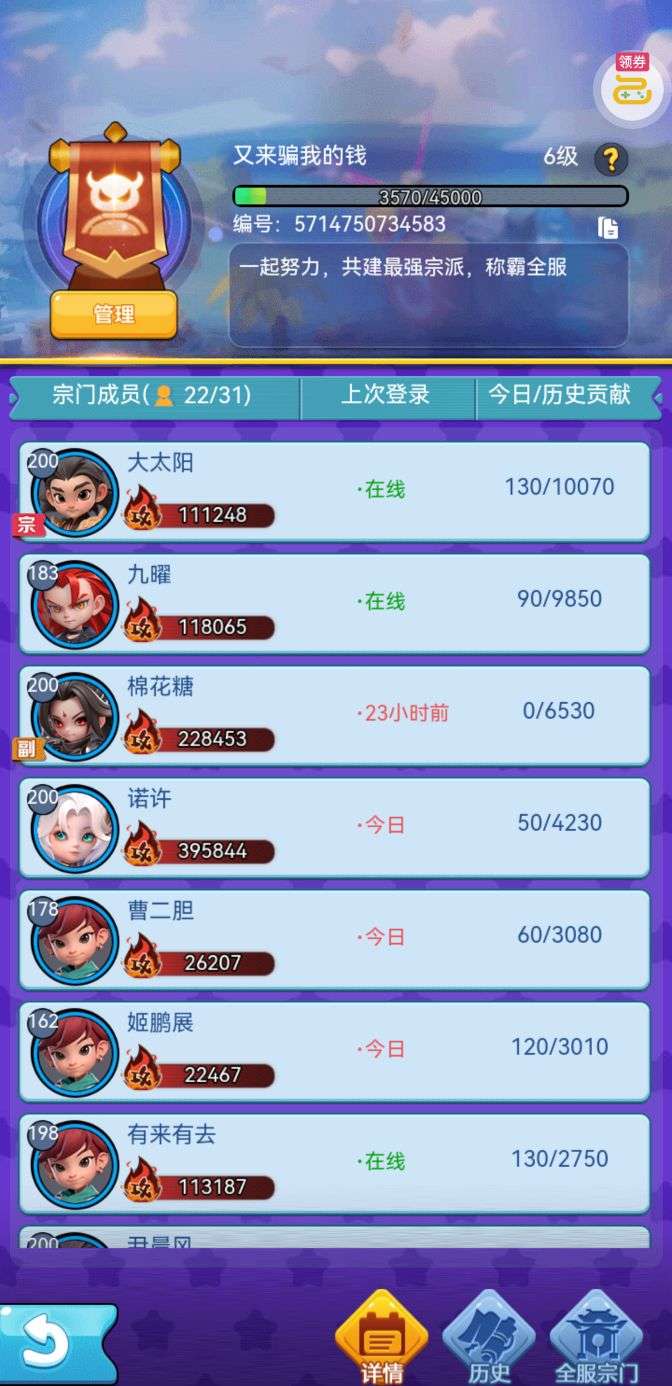This screenshot has width=672, height=1386.
Task: Tap on member 曹二胆
Action: (335, 939)
